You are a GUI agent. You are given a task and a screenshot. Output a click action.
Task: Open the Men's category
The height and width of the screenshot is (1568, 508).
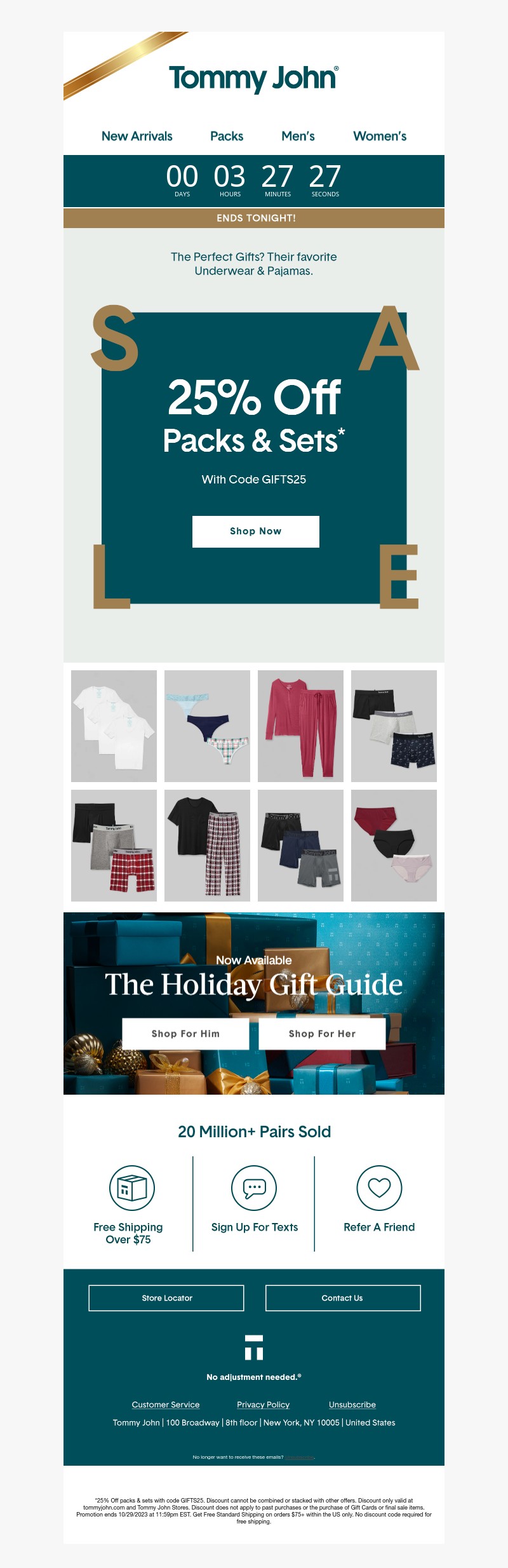(x=298, y=136)
